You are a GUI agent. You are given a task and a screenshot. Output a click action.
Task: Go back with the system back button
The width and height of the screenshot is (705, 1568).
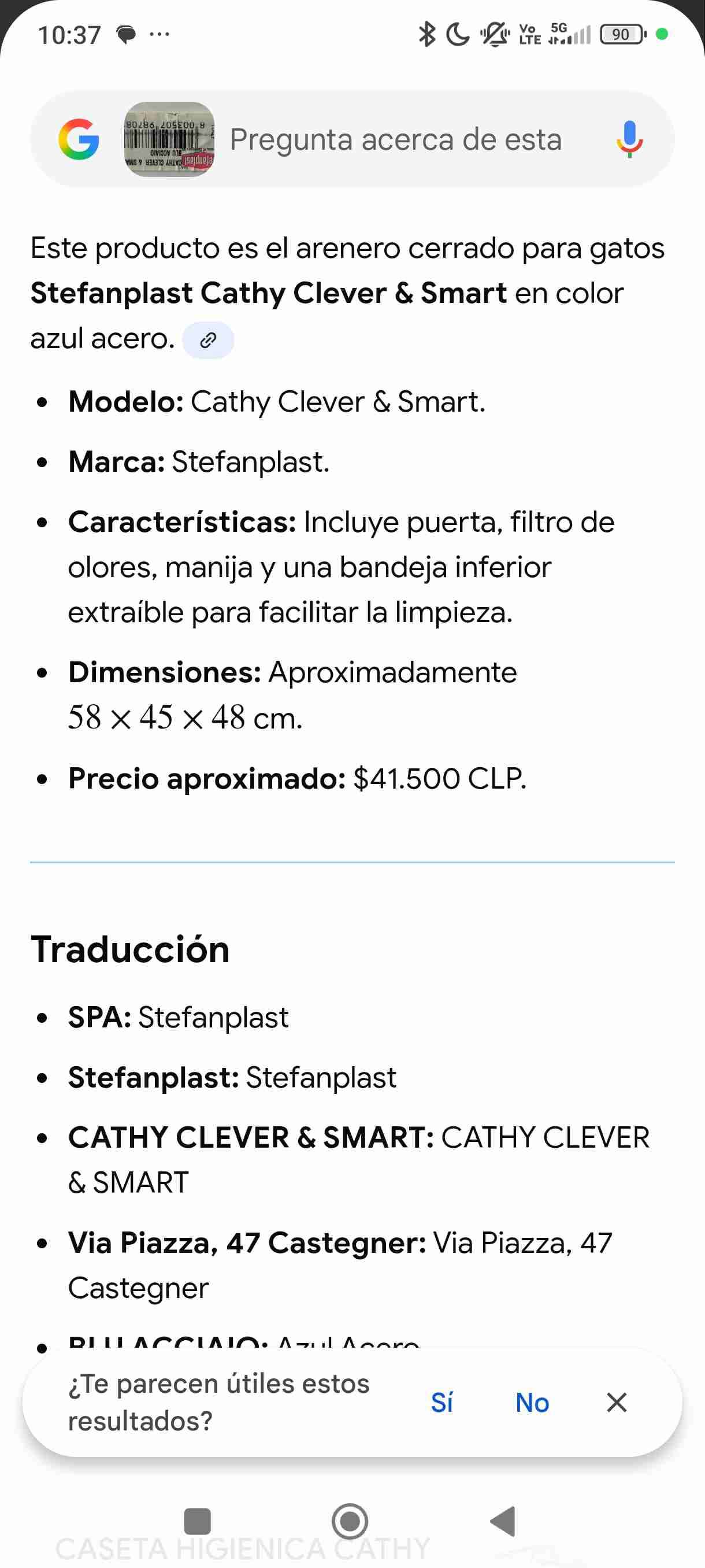[x=504, y=1521]
